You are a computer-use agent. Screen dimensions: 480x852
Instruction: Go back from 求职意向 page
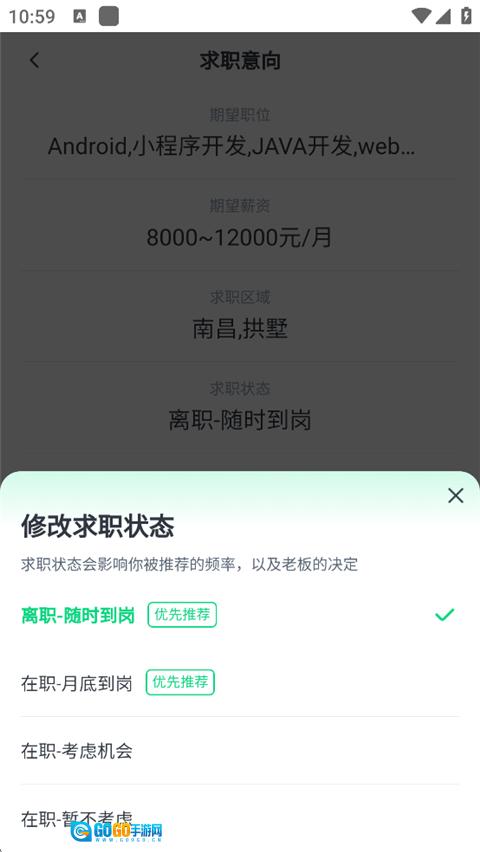[x=34, y=60]
